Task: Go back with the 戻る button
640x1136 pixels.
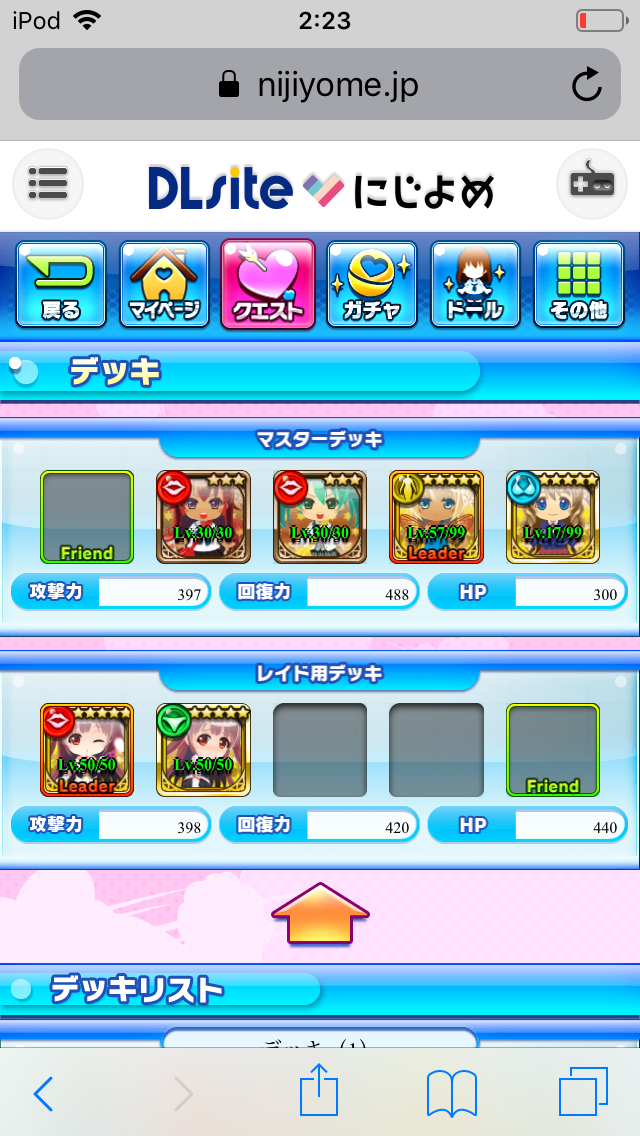Action: [x=61, y=283]
